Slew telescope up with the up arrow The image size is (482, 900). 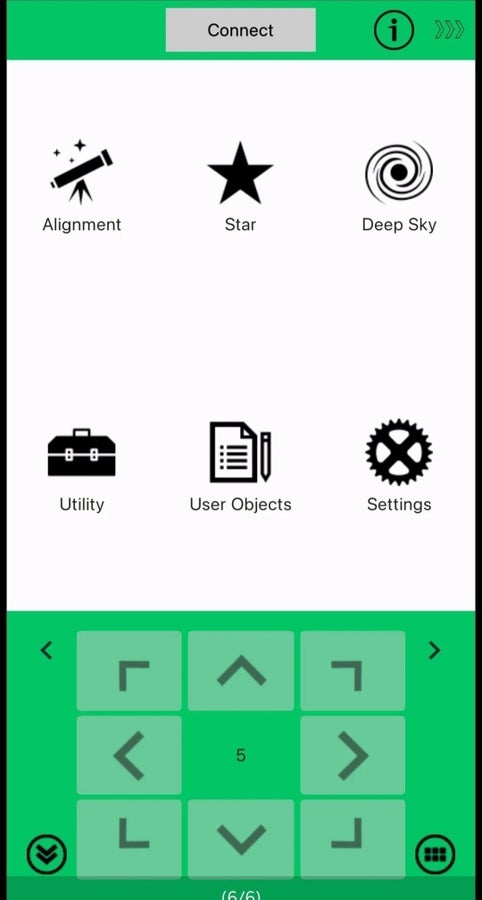tap(241, 670)
